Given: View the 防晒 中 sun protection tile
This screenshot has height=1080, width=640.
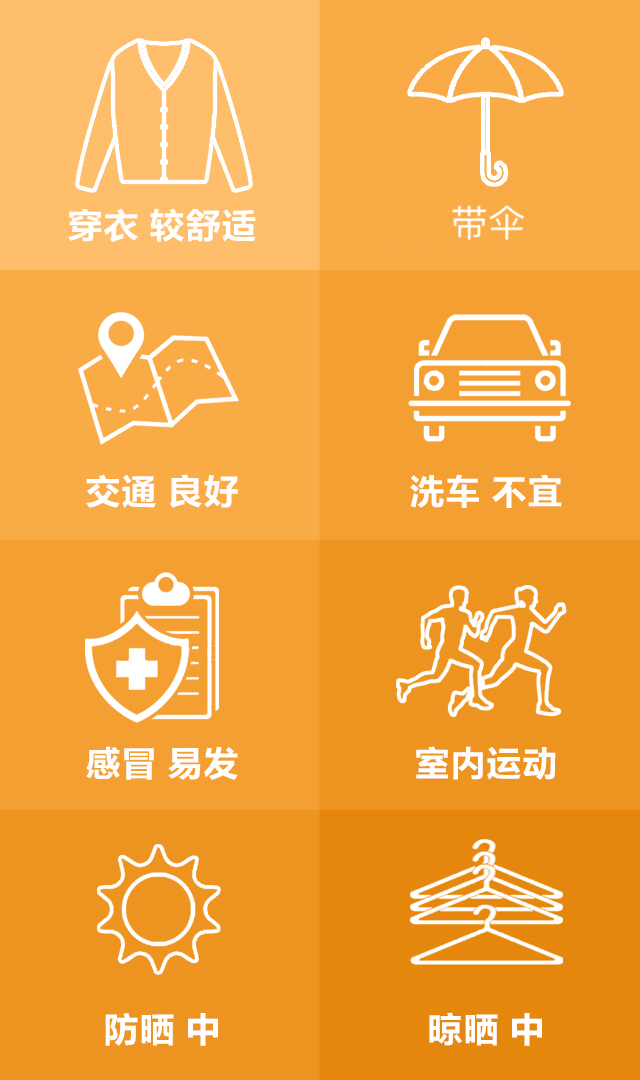Looking at the screenshot, I should tap(160, 945).
